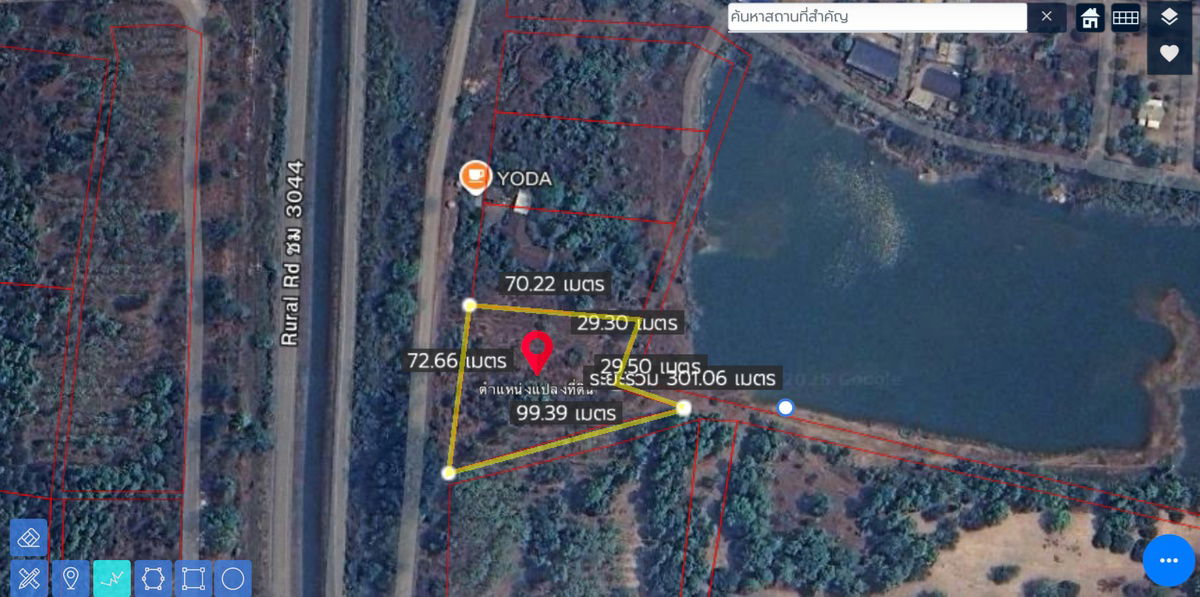Choose the rectangle drawing tool

[193, 578]
